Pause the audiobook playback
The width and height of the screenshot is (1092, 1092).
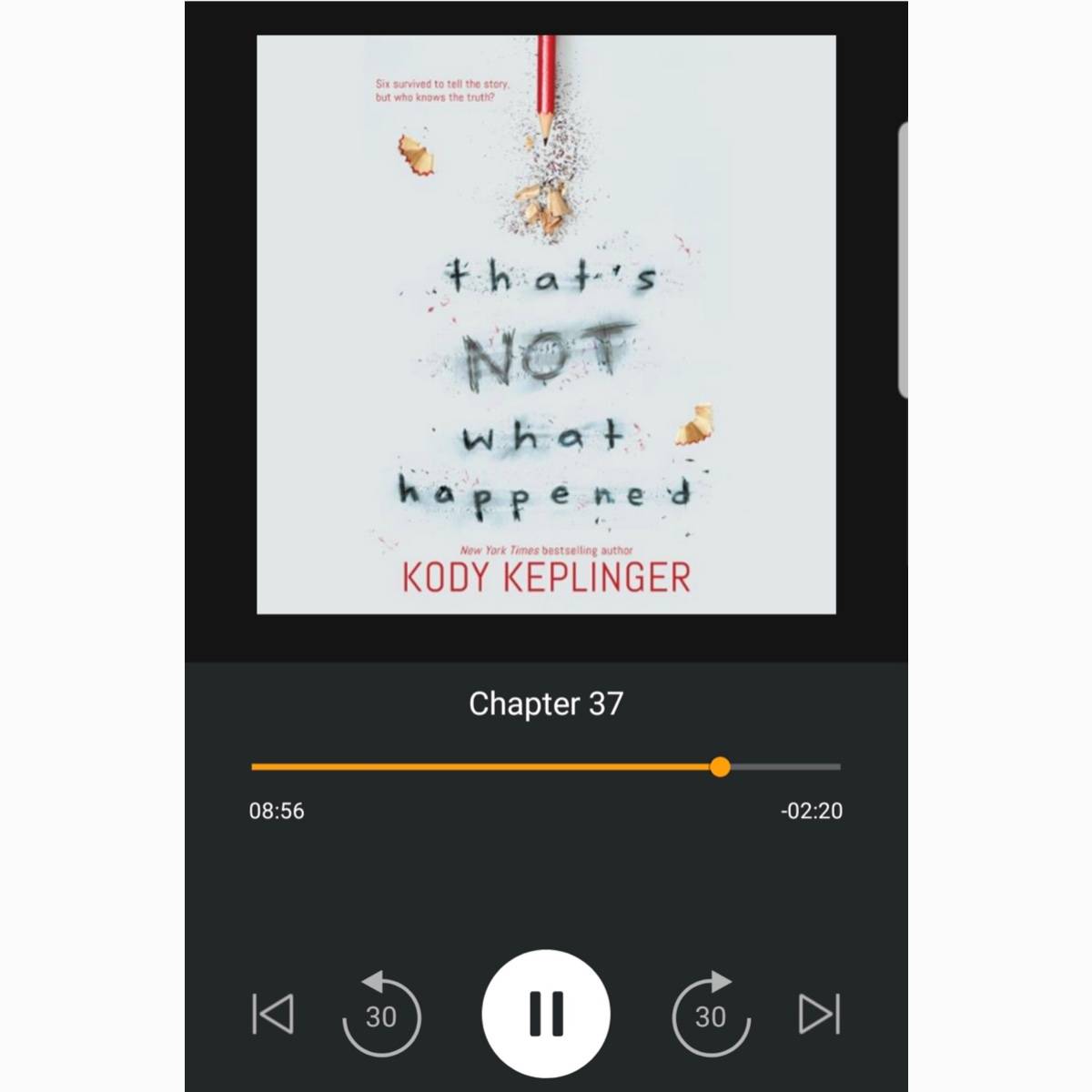click(546, 1013)
